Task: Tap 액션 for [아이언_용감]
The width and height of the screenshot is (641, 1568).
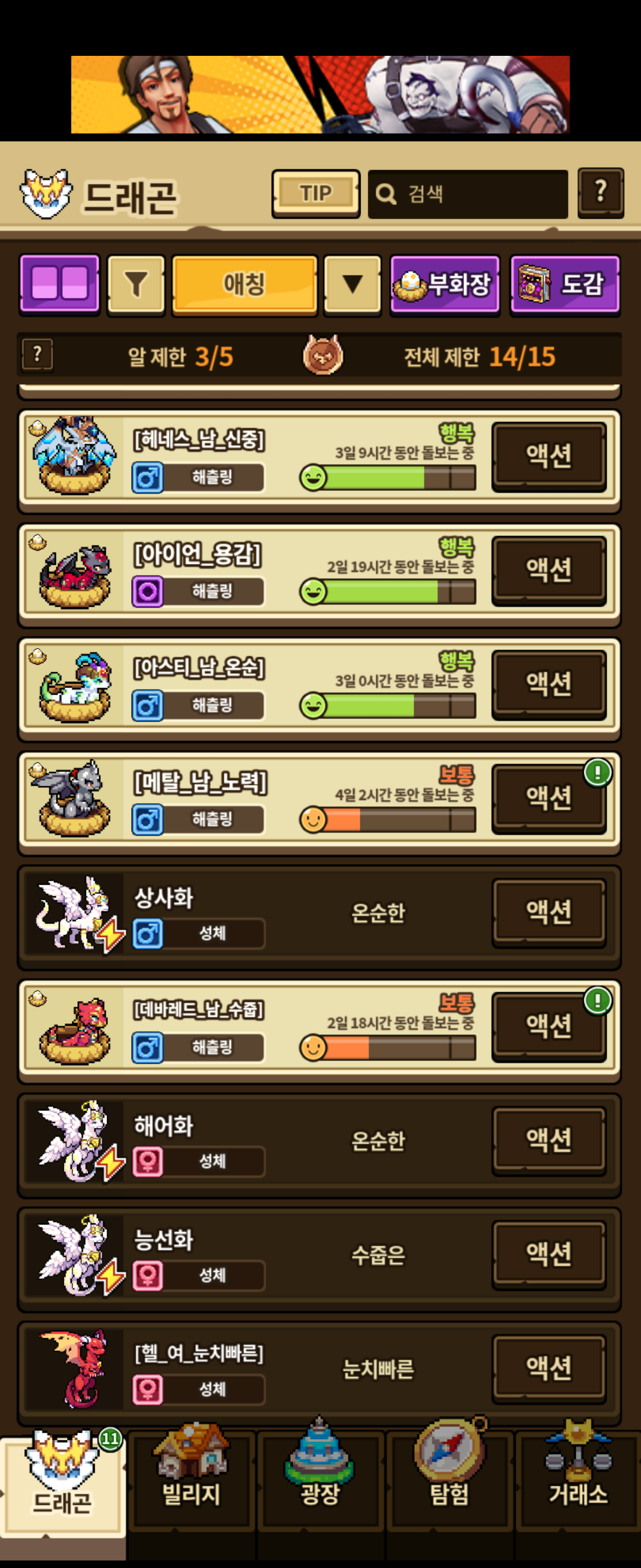Action: (548, 569)
